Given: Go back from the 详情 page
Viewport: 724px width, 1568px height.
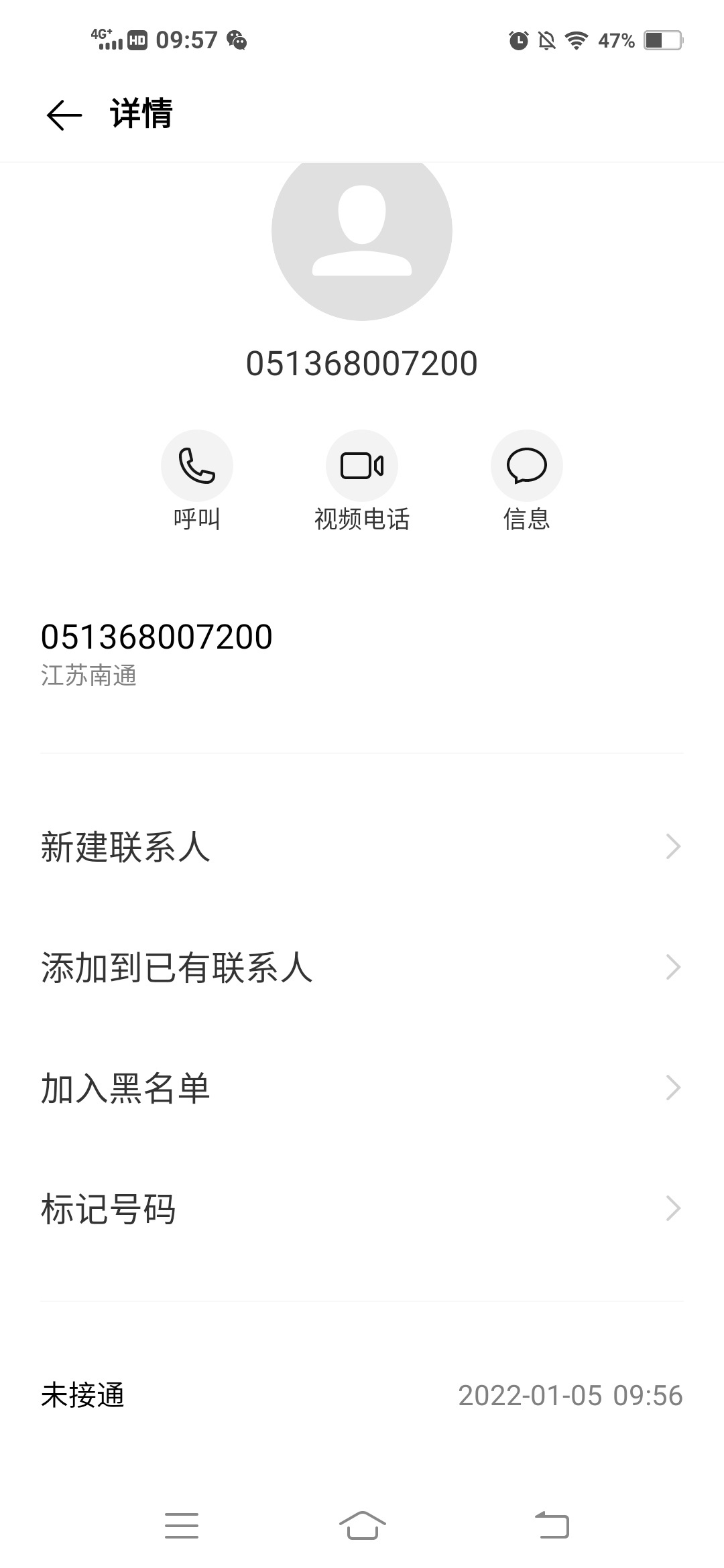Looking at the screenshot, I should pos(64,115).
